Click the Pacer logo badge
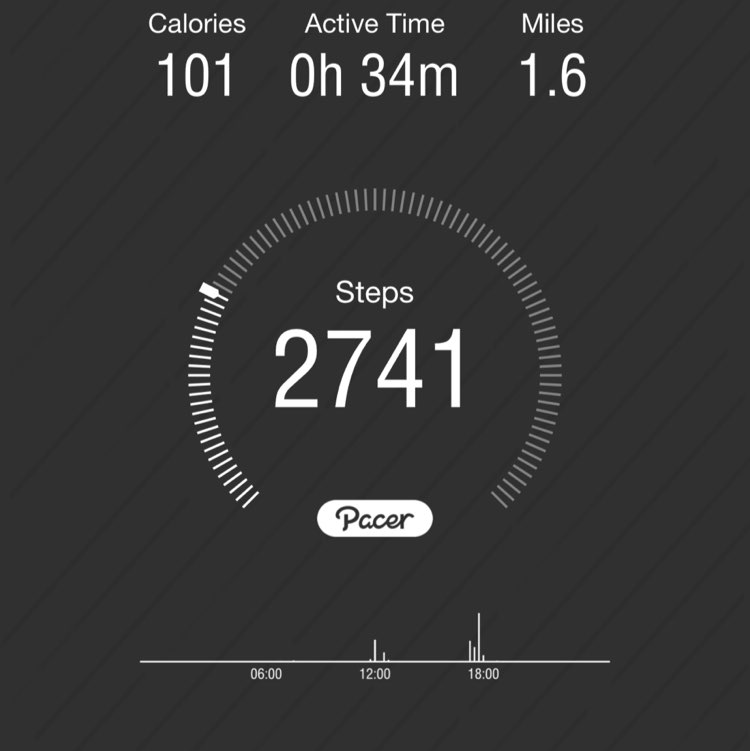Image resolution: width=750 pixels, height=751 pixels. coord(374,517)
